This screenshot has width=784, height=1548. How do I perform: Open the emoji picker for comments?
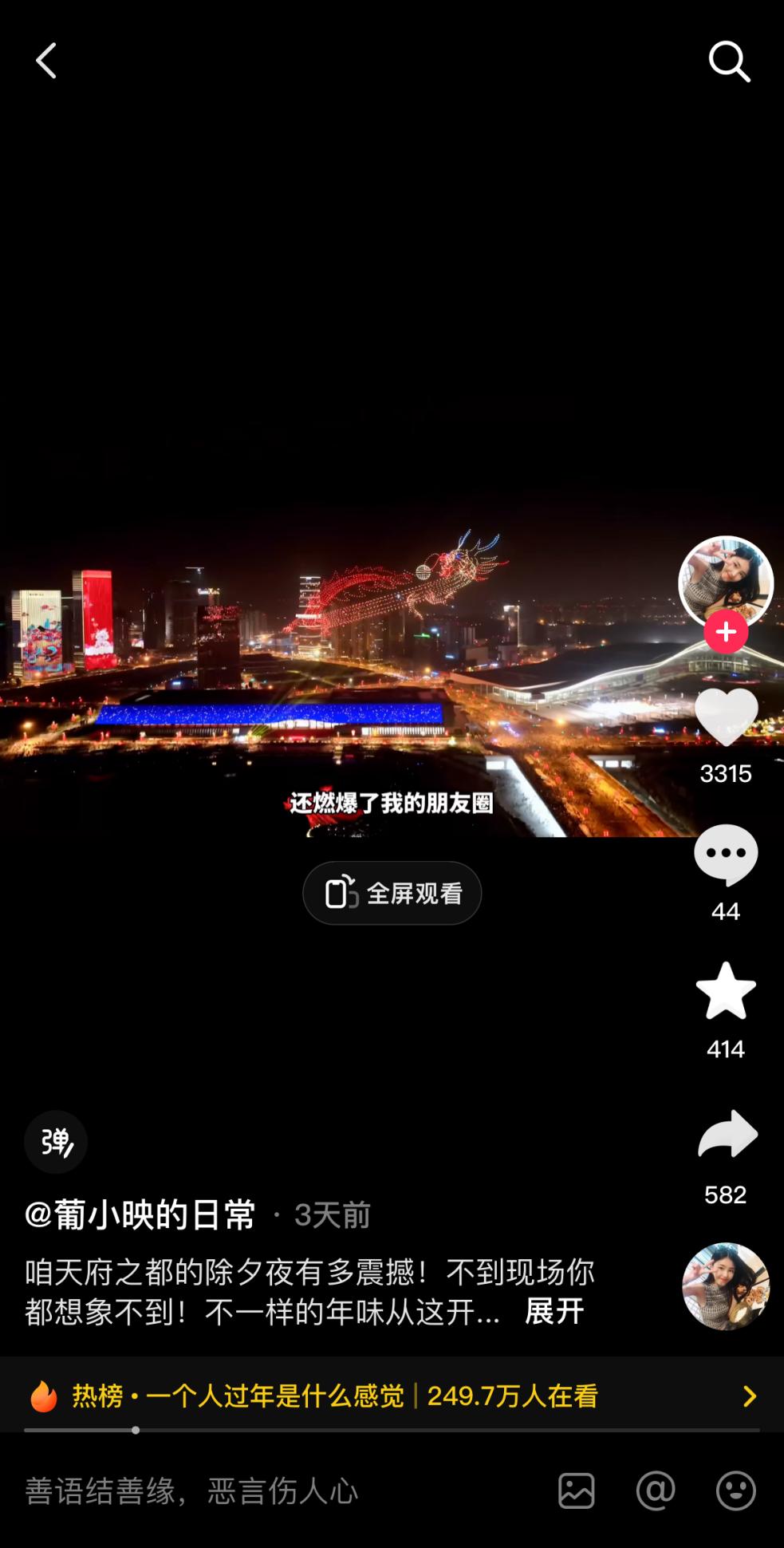click(735, 1491)
